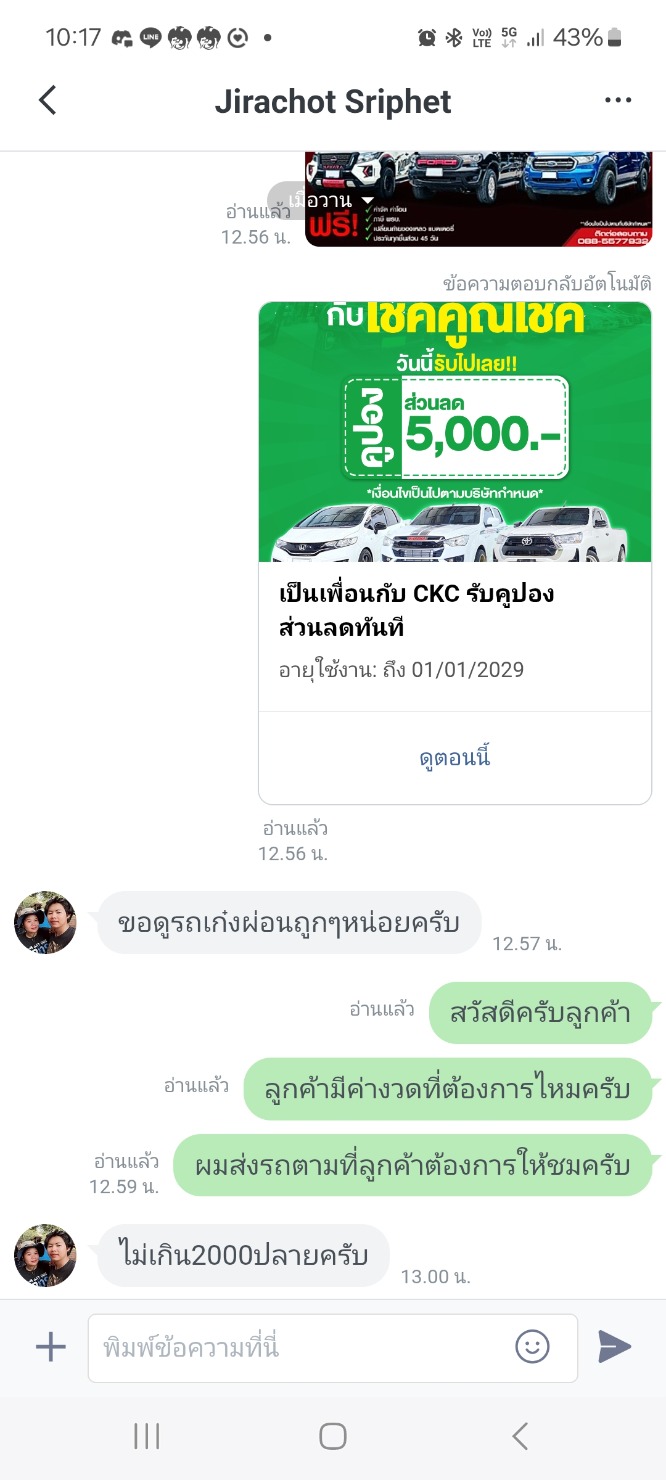Viewport: 666px width, 1480px height.
Task: Open the three-dot overflow menu
Action: [x=618, y=100]
